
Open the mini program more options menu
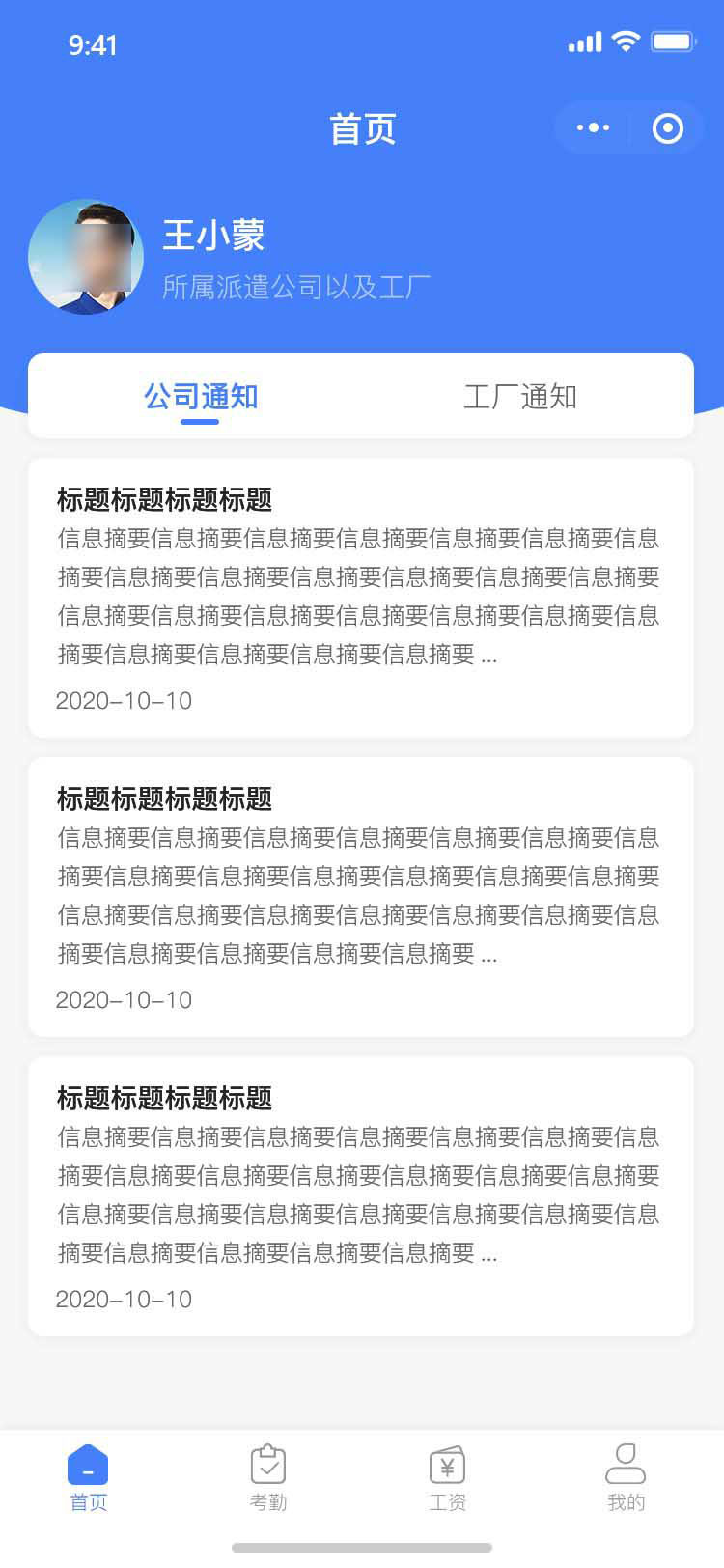(593, 127)
